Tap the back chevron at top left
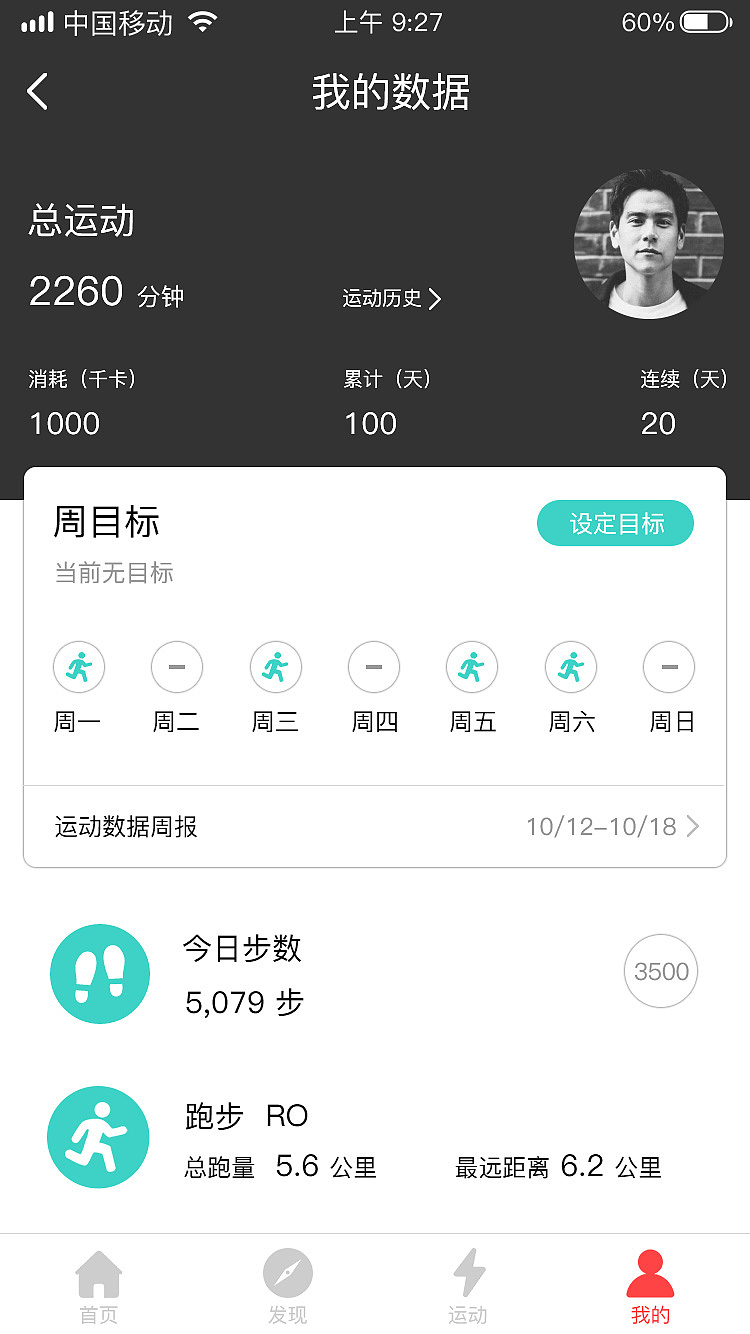The image size is (750, 1334). pos(37,91)
